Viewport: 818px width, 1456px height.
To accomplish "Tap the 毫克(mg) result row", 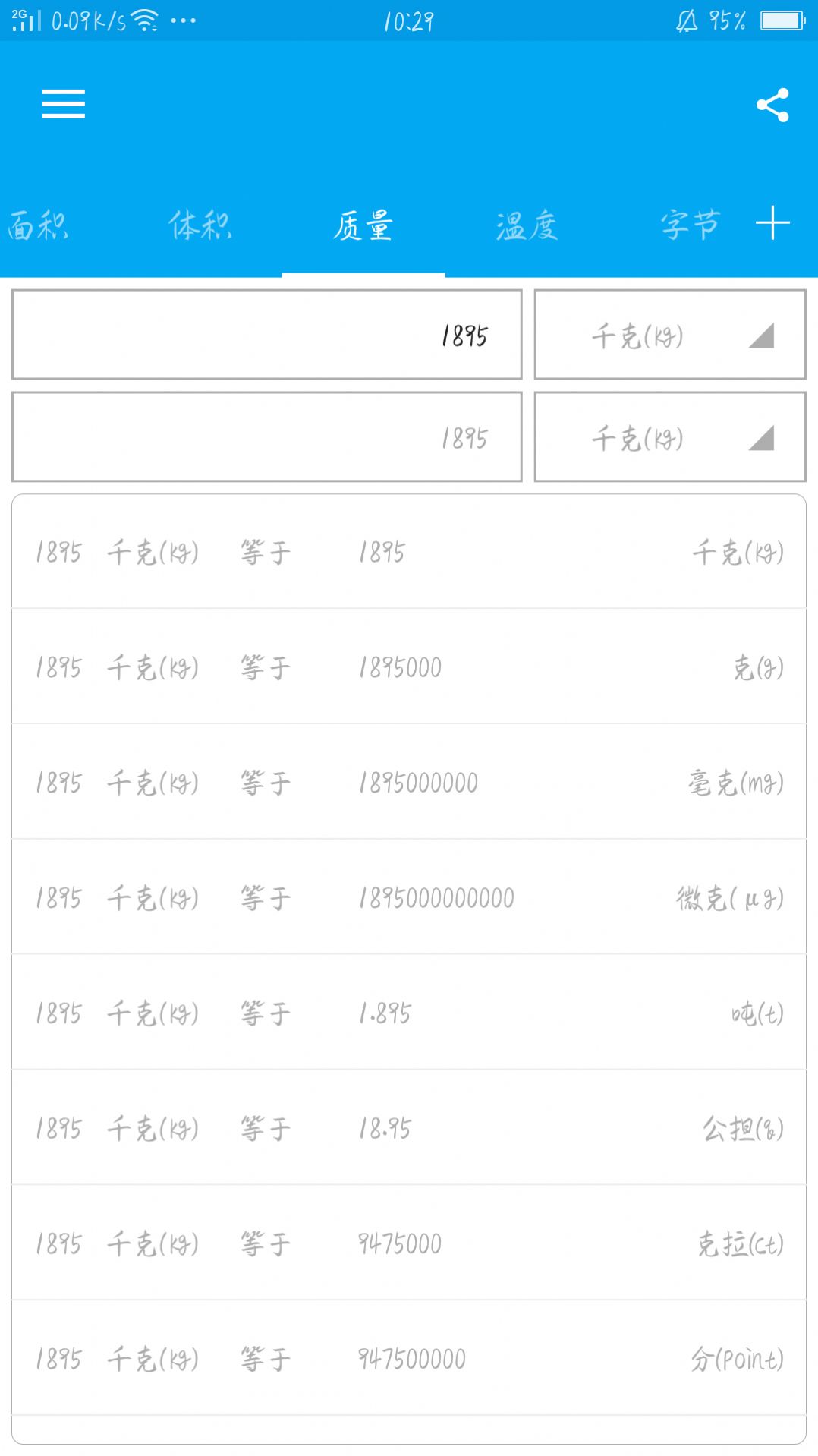I will (x=409, y=782).
